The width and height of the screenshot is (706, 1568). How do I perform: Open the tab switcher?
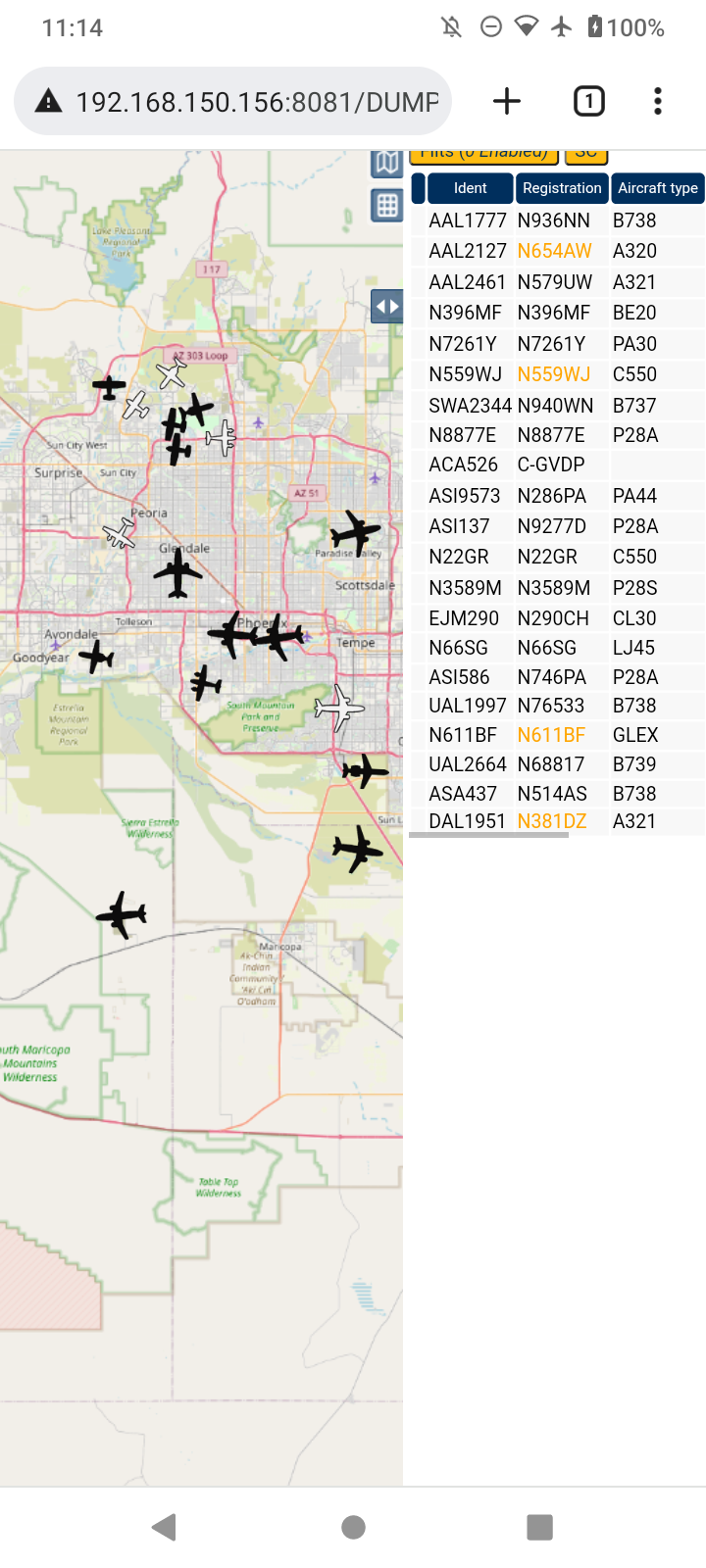tap(588, 101)
